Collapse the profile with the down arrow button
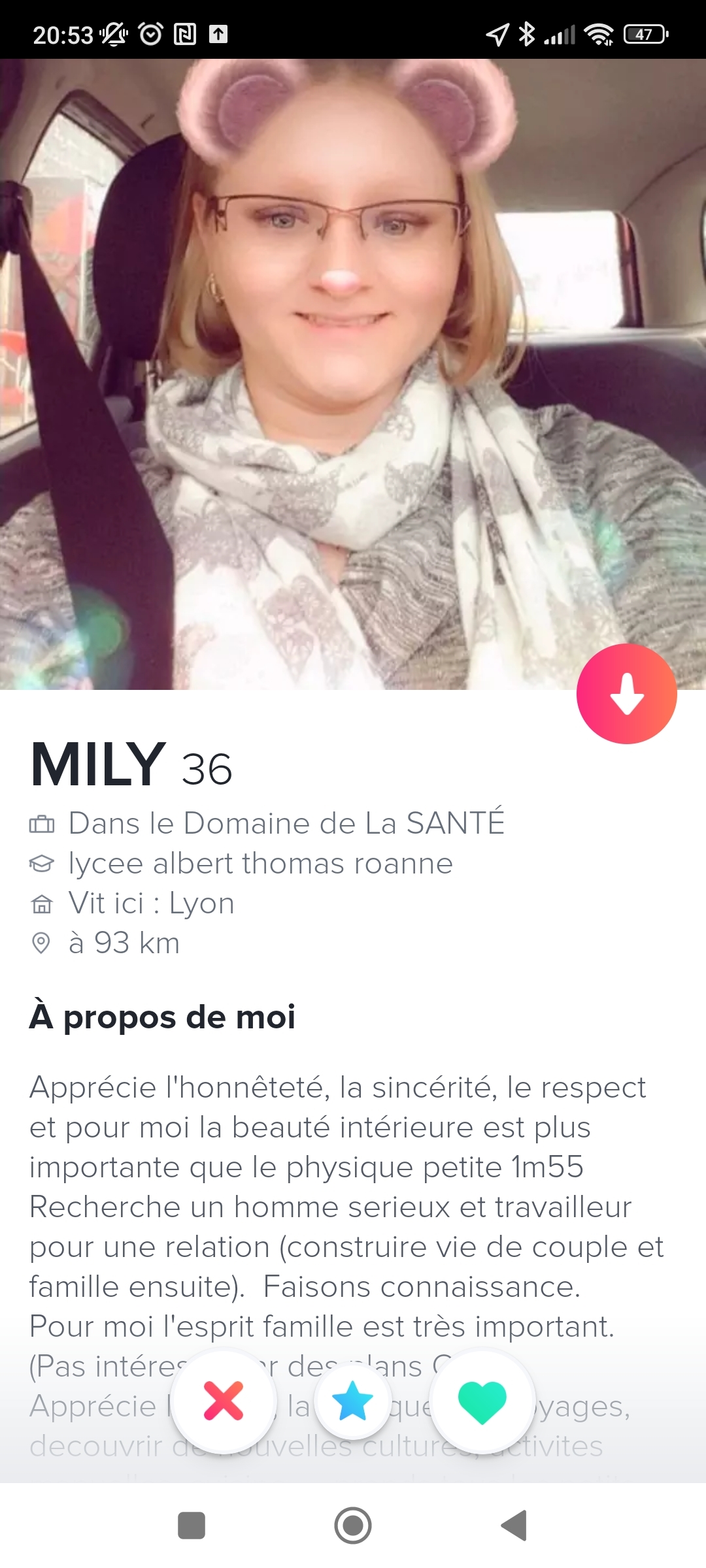Viewport: 706px width, 1568px height. (626, 694)
